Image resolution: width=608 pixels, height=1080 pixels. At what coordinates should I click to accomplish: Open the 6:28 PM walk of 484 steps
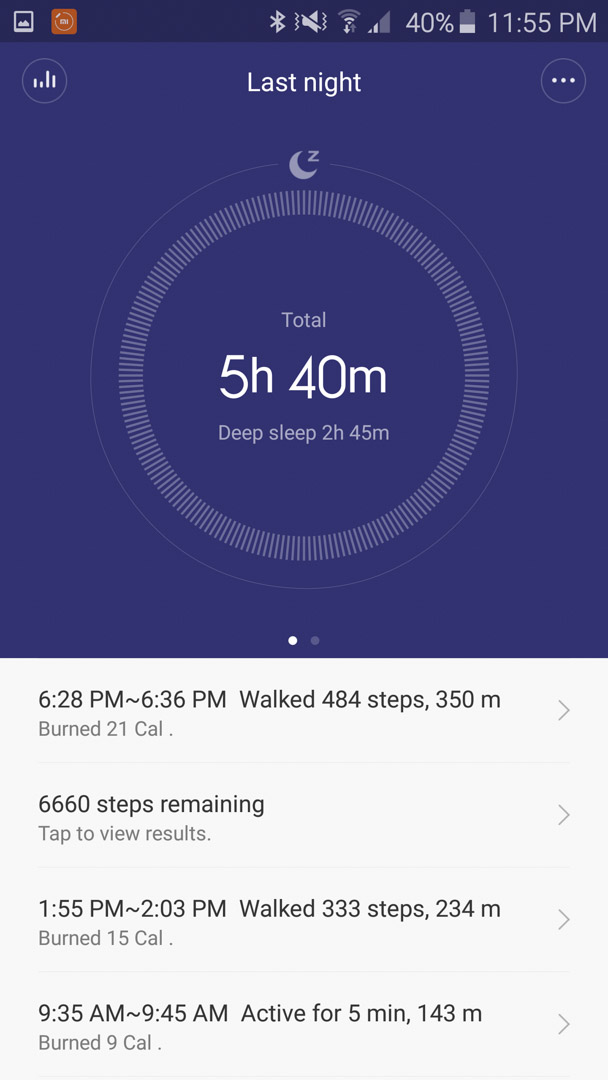tap(304, 710)
